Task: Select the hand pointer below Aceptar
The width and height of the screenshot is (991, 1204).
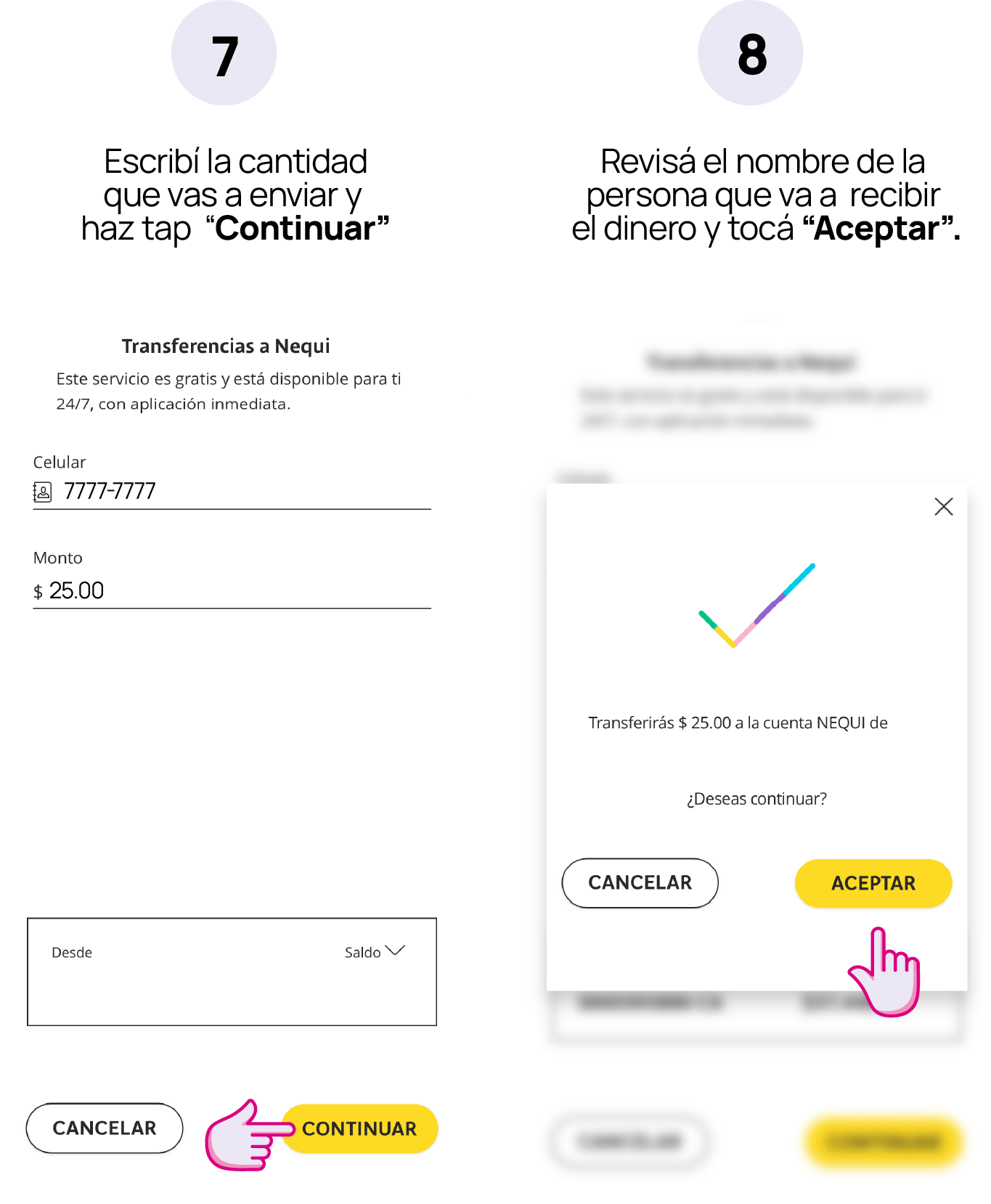Action: pyautogui.click(x=884, y=973)
